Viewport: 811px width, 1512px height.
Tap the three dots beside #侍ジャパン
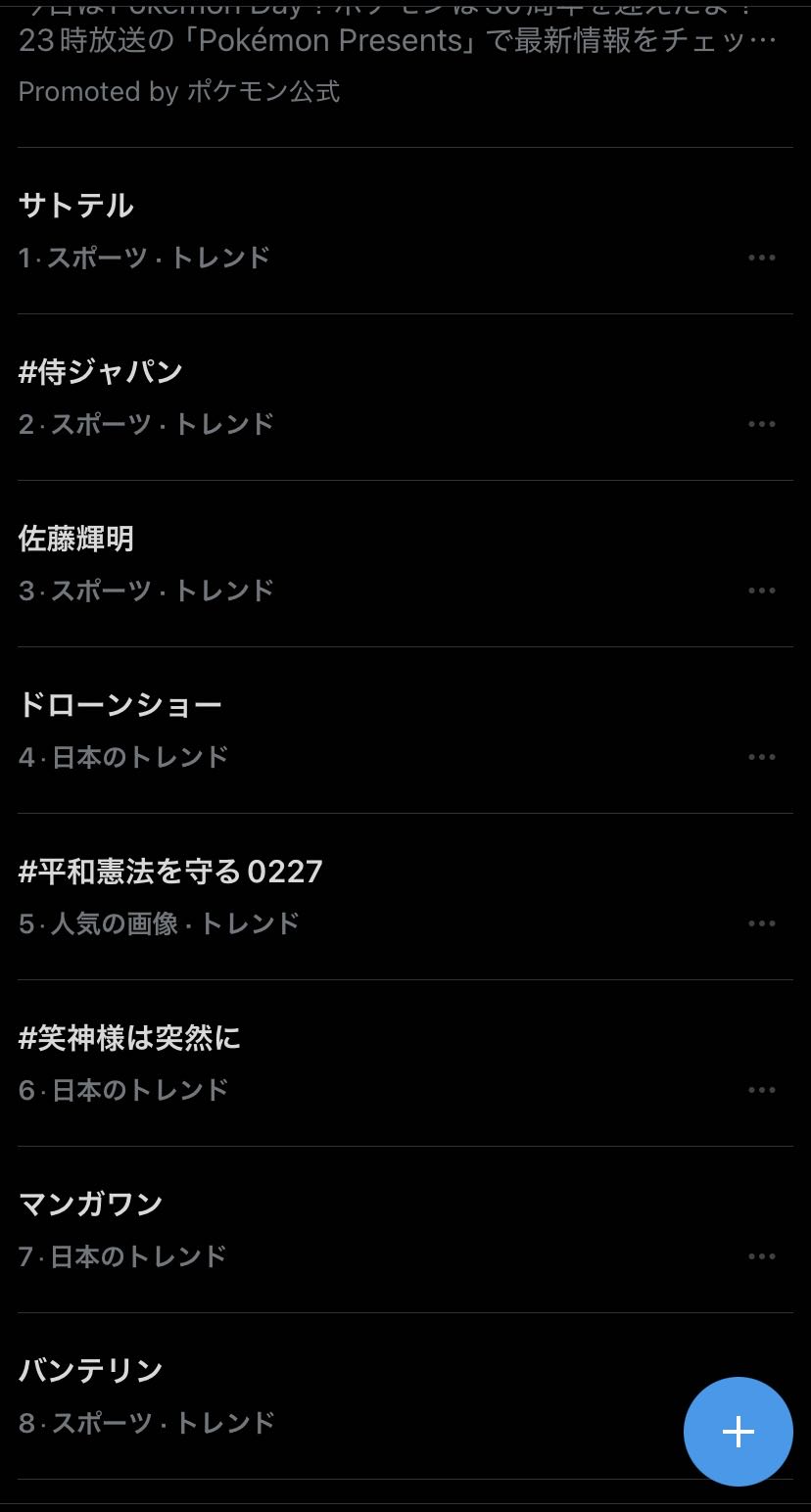pos(761,424)
